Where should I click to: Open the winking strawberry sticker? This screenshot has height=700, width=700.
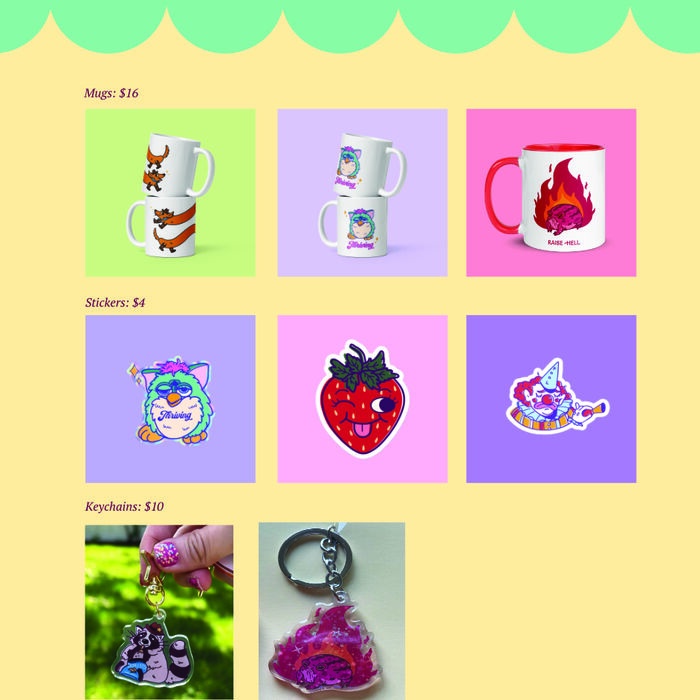pyautogui.click(x=362, y=399)
